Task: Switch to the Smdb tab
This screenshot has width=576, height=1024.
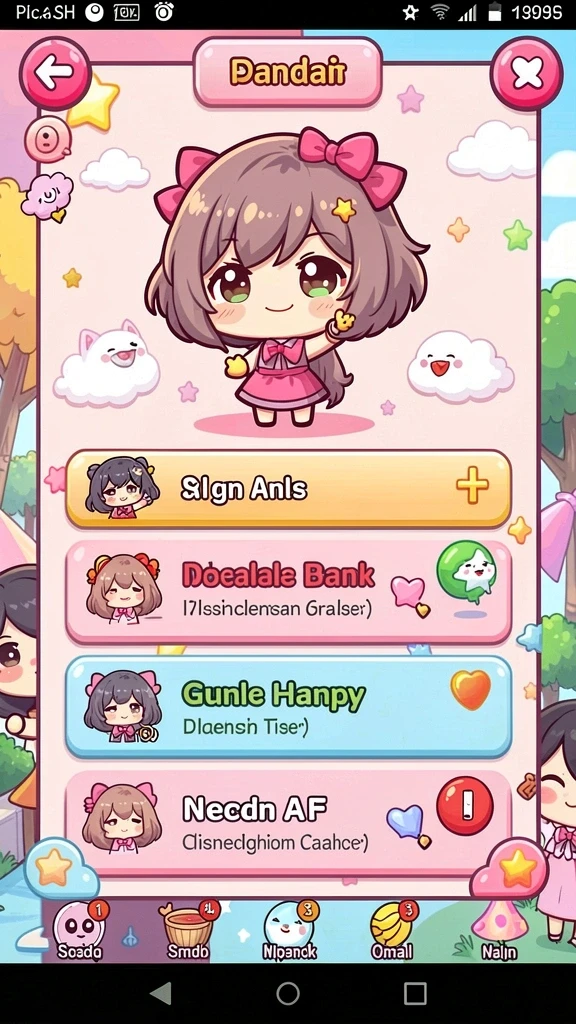Action: click(x=188, y=930)
